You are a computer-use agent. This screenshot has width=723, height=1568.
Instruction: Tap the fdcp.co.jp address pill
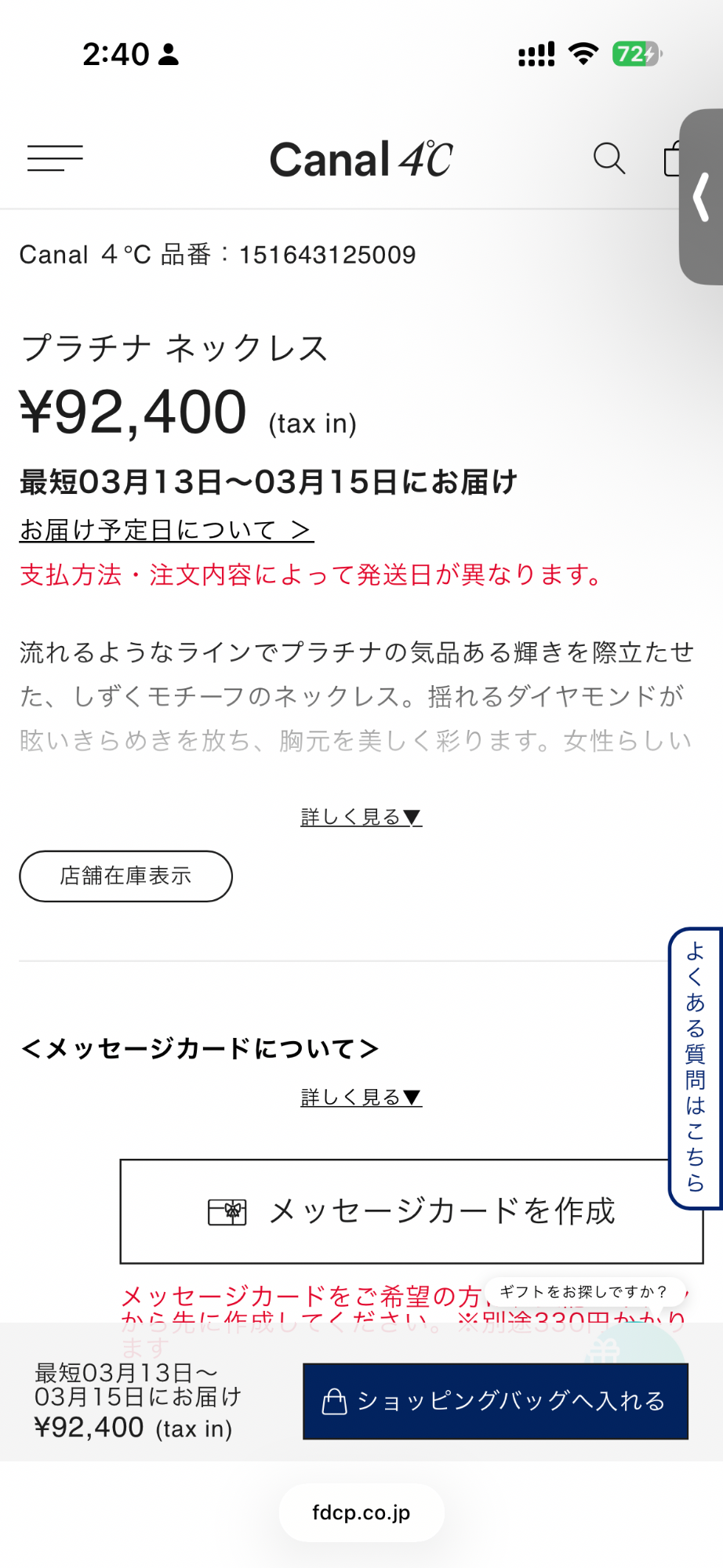pos(361,1512)
